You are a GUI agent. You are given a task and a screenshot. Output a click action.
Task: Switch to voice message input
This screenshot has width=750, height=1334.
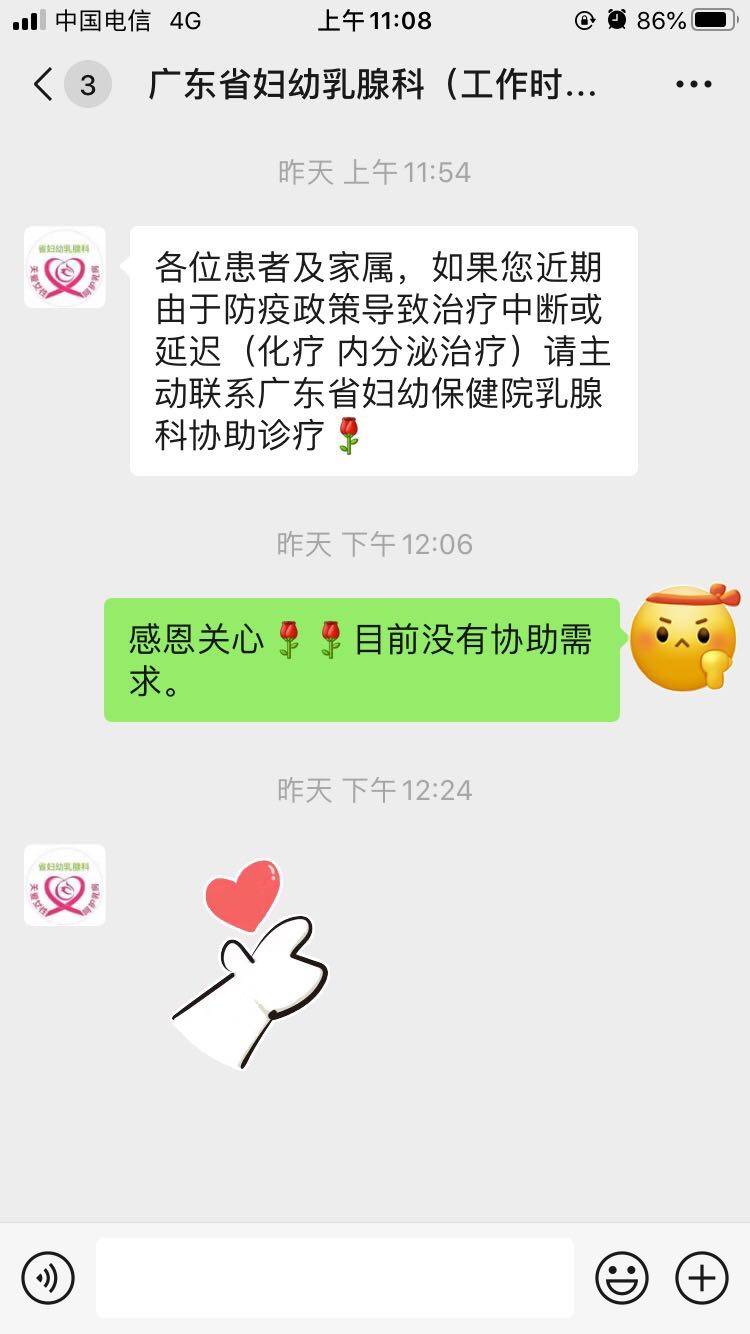(48, 1277)
